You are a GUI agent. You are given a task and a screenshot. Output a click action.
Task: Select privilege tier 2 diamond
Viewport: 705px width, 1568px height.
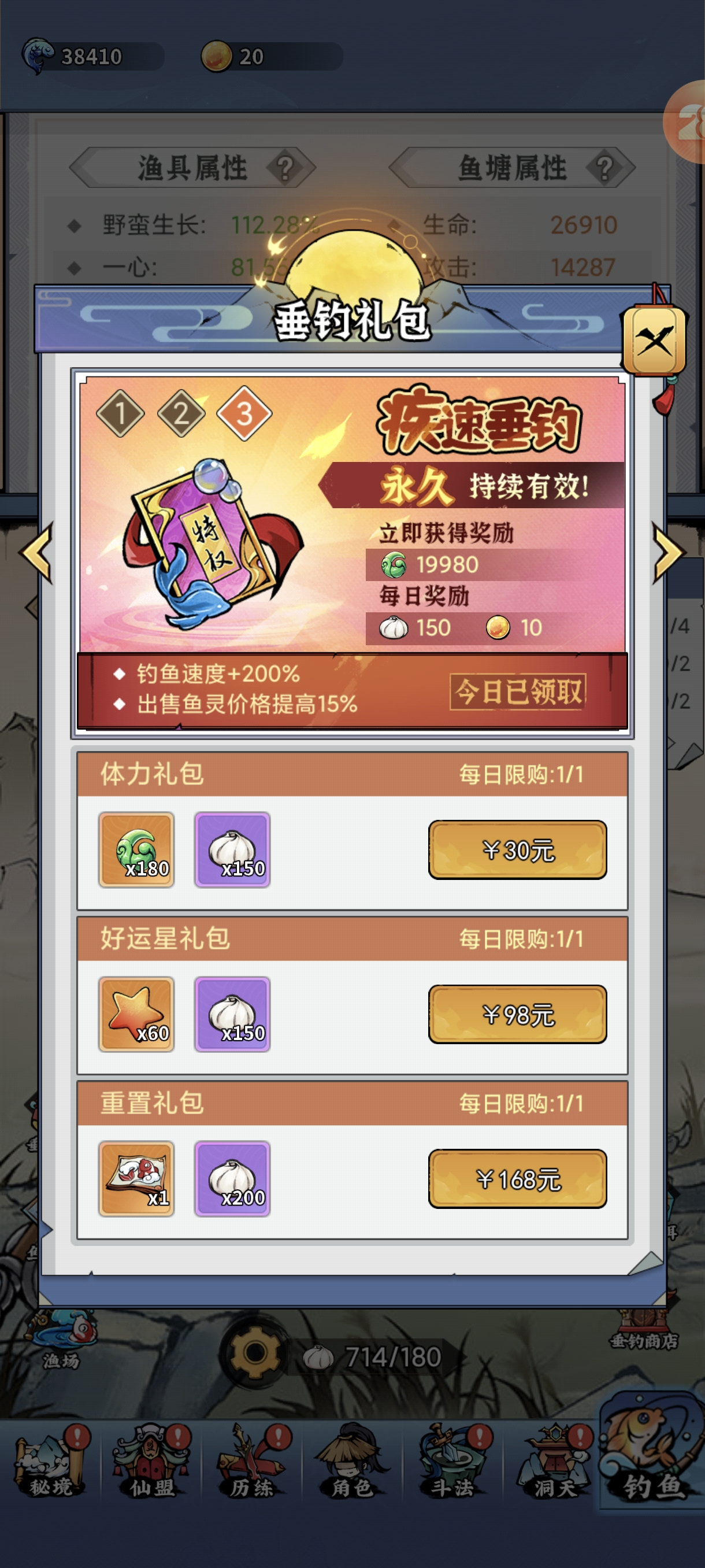181,414
